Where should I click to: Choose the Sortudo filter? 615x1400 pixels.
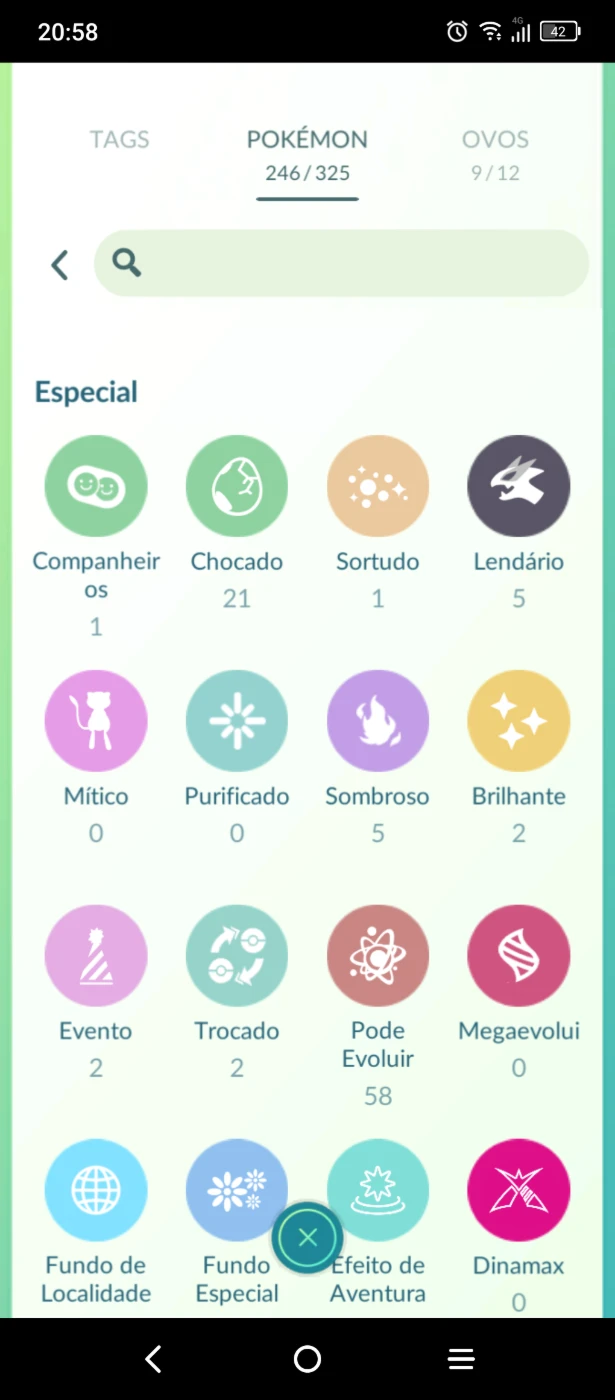(x=378, y=486)
